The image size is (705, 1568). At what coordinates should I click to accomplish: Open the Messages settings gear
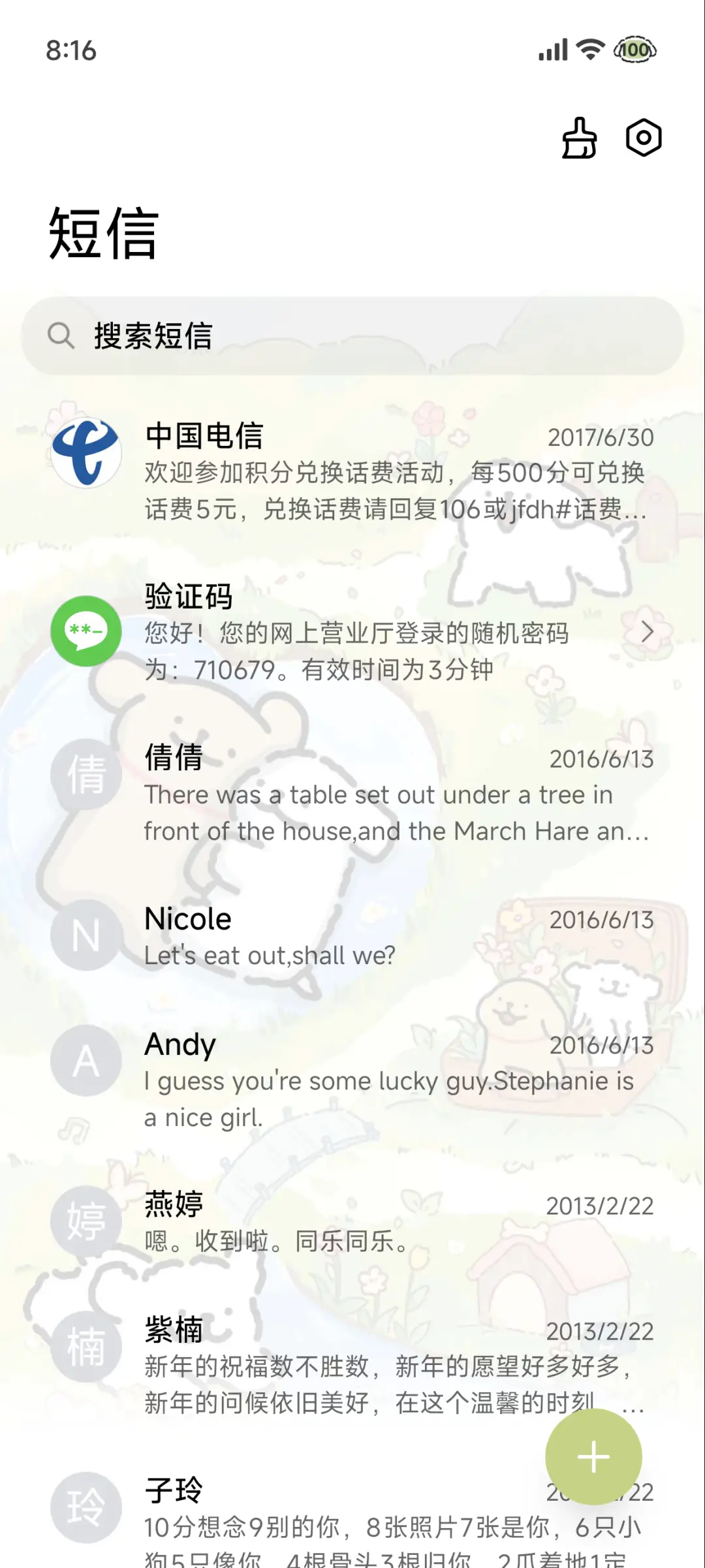tap(643, 138)
